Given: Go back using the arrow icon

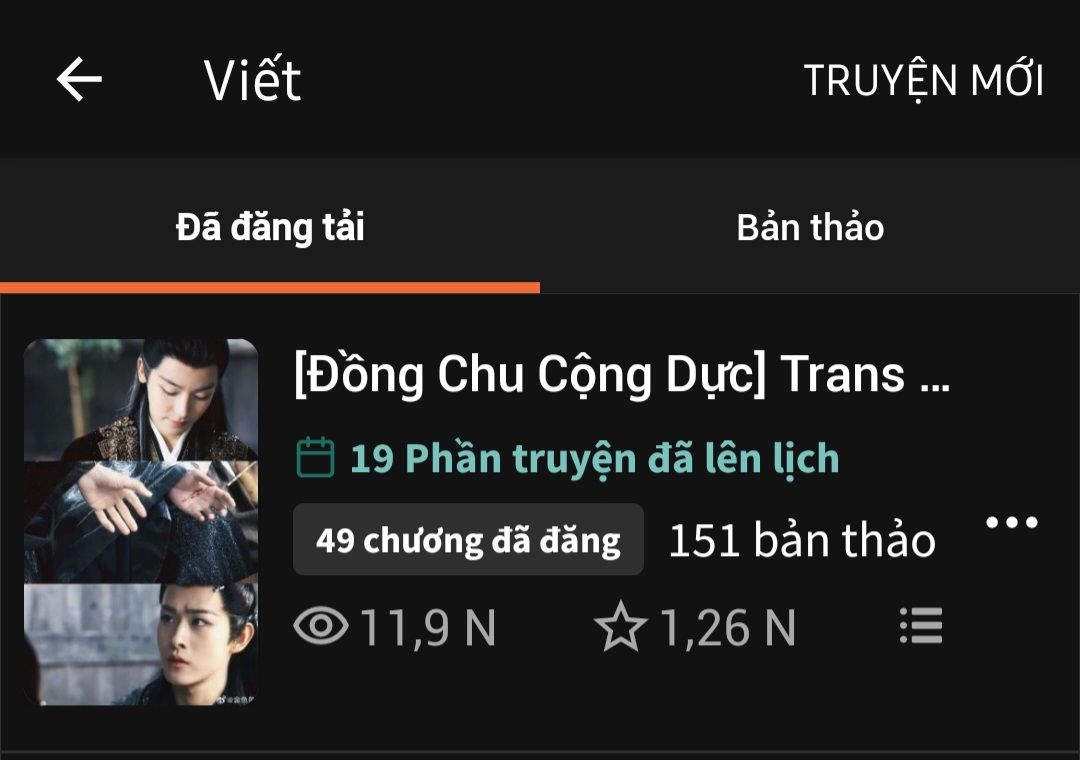Looking at the screenshot, I should [79, 79].
